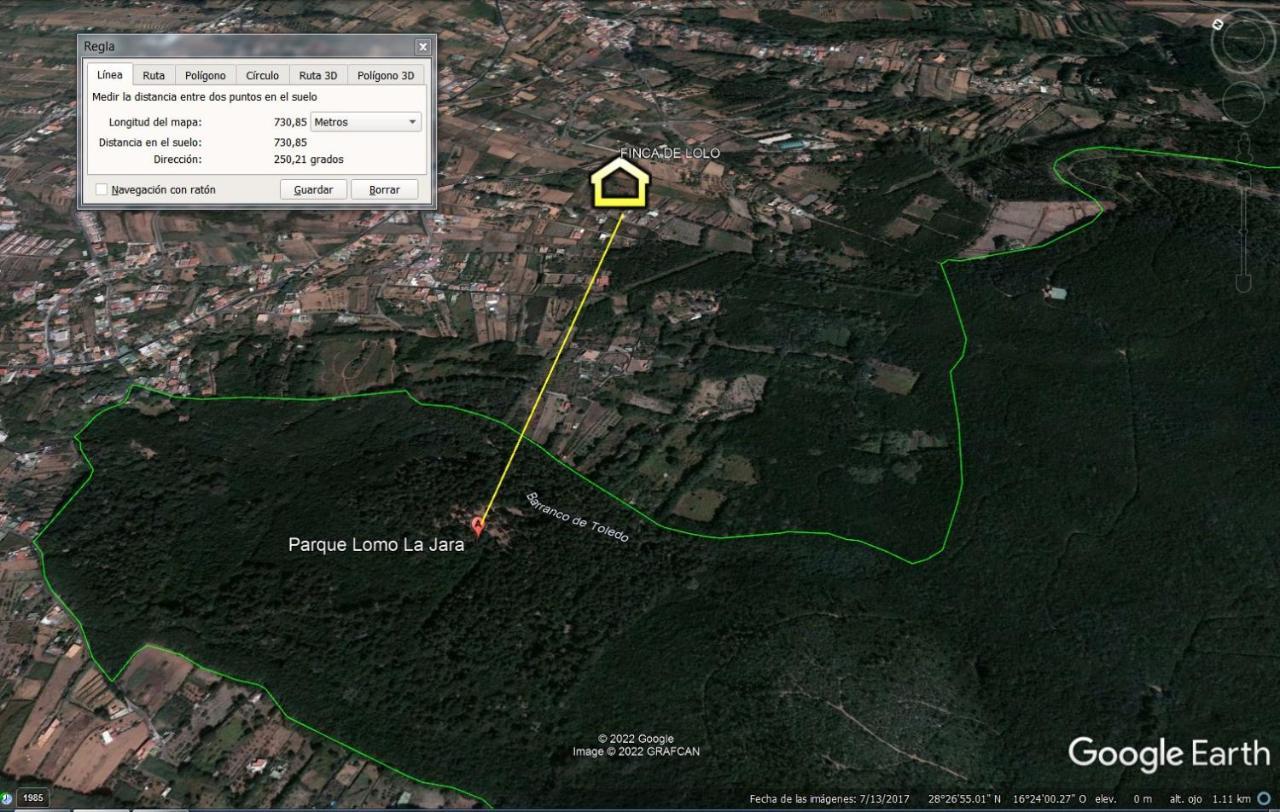
Task: Switch to the Ruta tab
Action: (x=153, y=75)
